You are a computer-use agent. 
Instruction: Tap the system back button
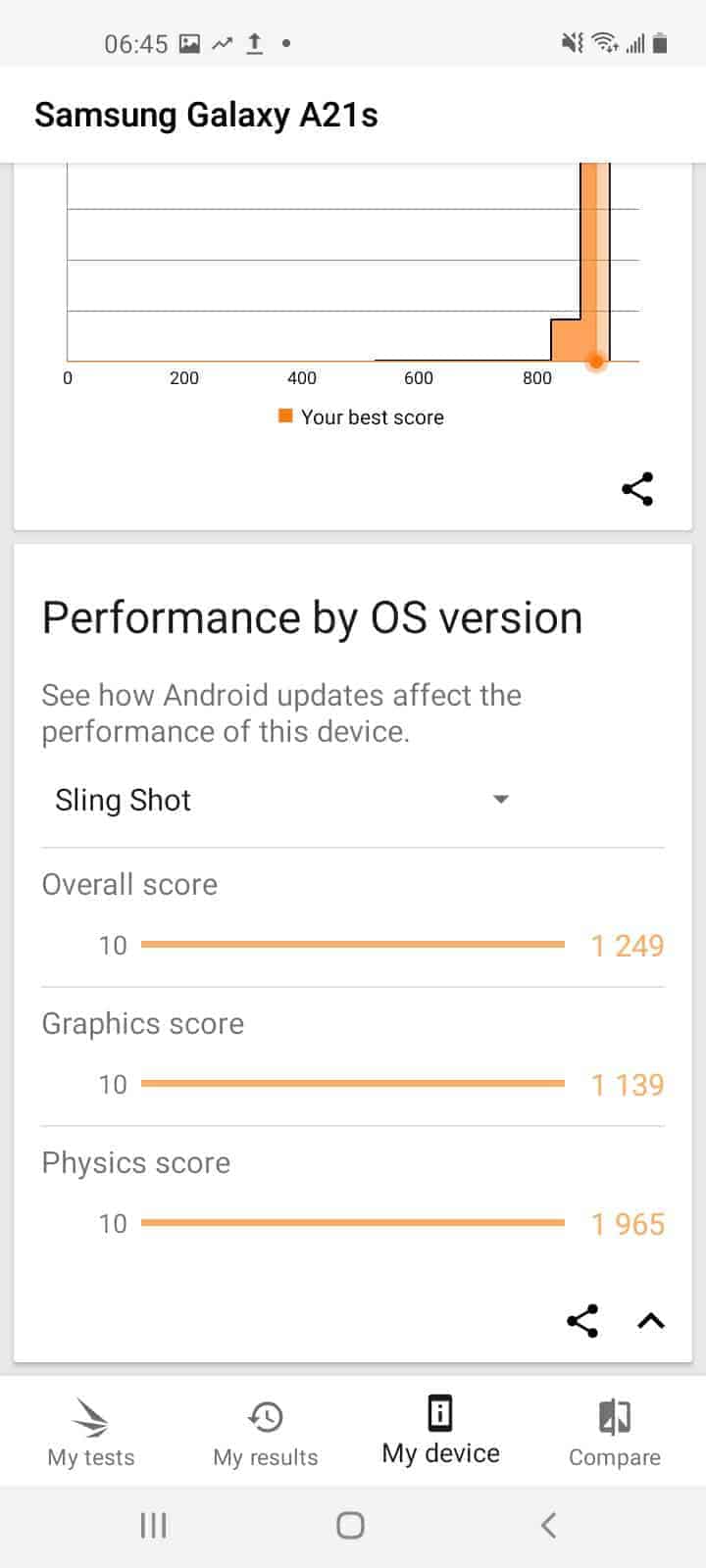tap(549, 1525)
